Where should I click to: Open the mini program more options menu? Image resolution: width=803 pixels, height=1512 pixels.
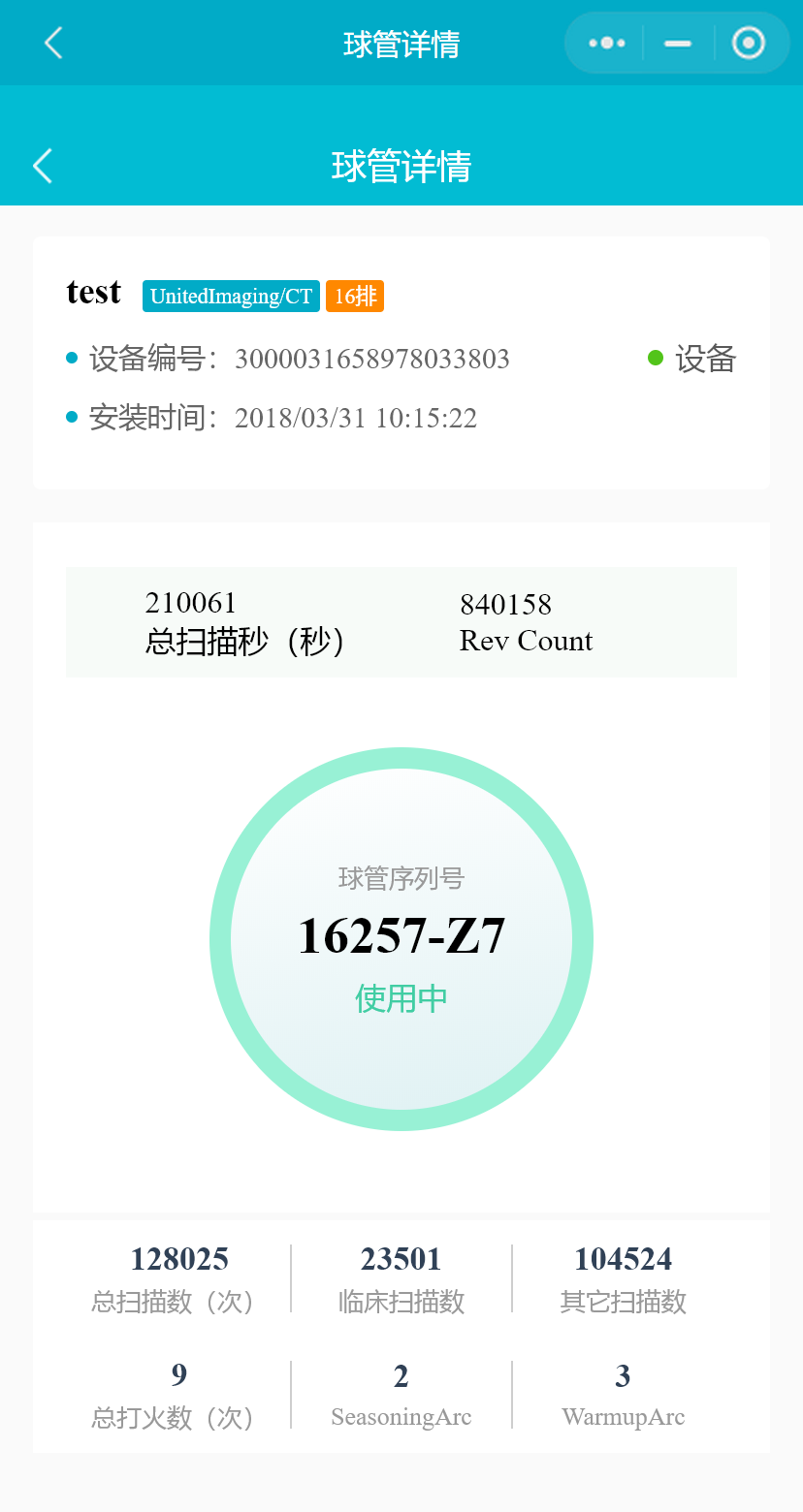pos(607,43)
